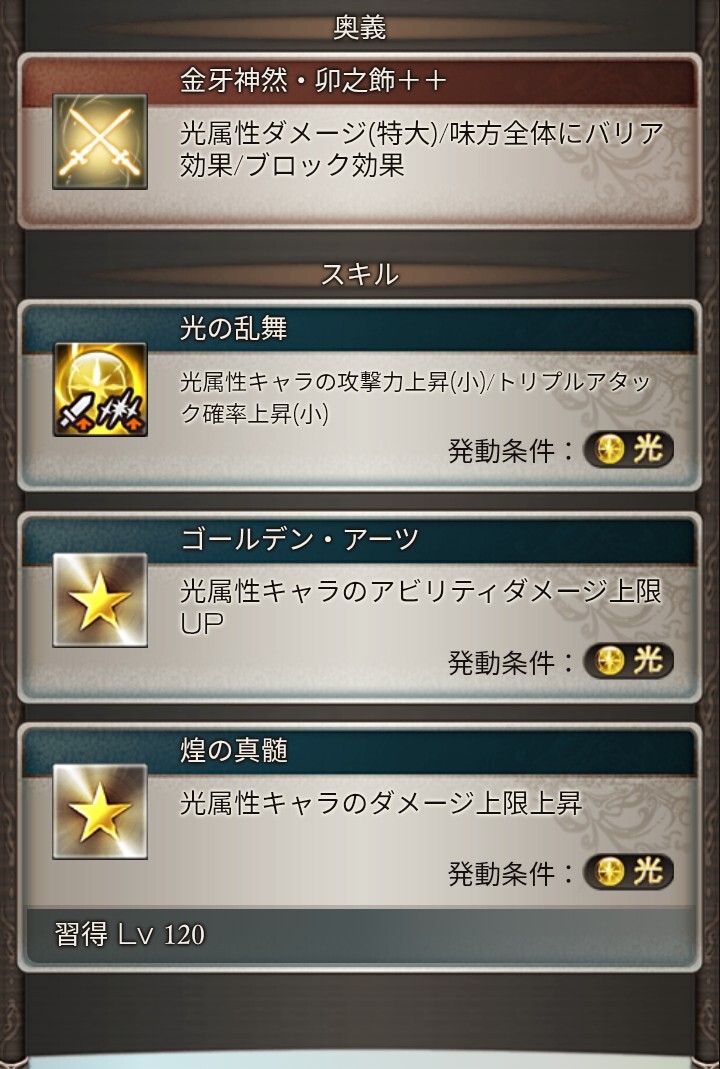Image resolution: width=720 pixels, height=1069 pixels.
Task: View the 金牙神然・卯之飾++ charge attack details
Action: (360, 142)
